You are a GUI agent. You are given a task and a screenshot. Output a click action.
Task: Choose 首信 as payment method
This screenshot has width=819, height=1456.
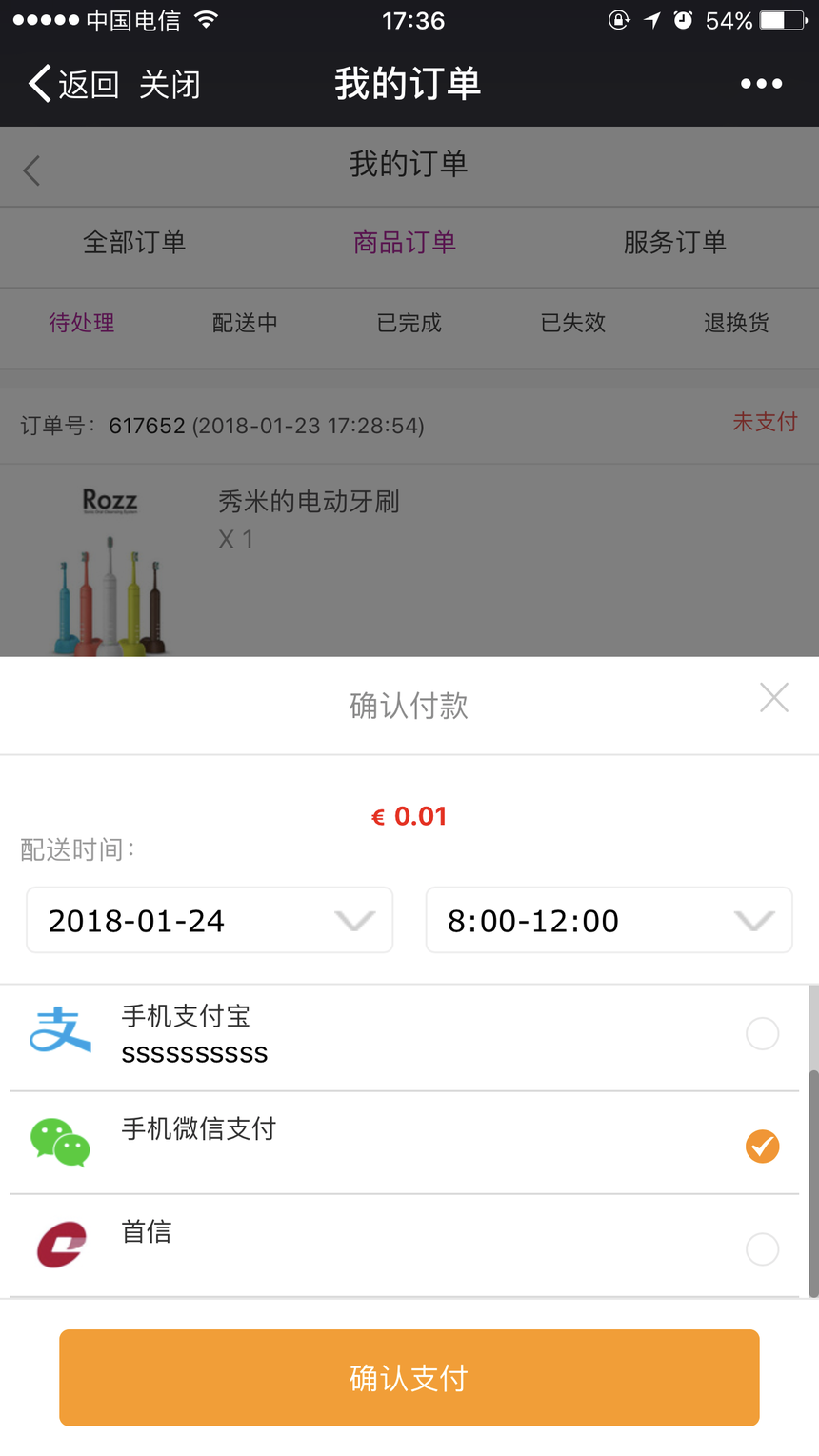coord(762,1248)
